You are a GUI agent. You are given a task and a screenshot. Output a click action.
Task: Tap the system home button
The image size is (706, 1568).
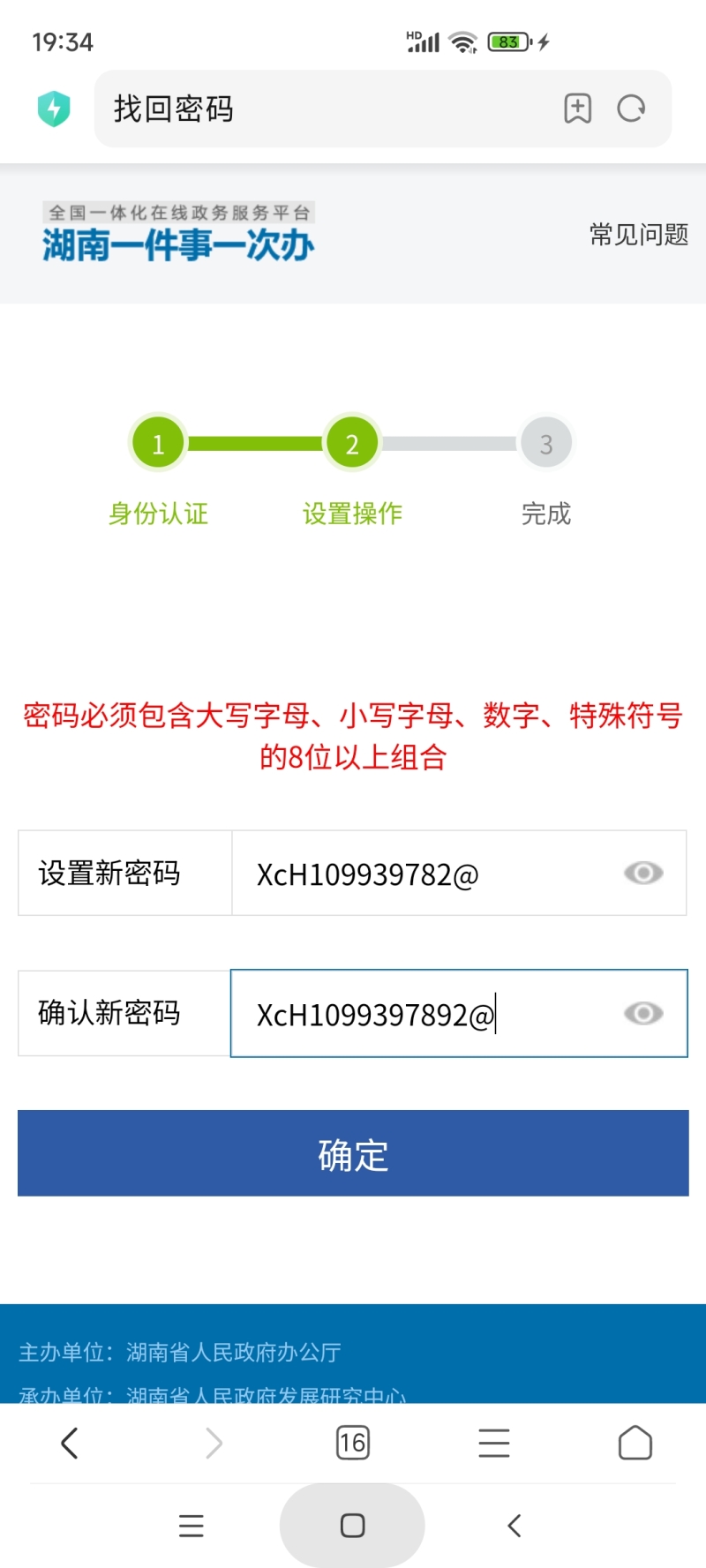click(352, 1526)
